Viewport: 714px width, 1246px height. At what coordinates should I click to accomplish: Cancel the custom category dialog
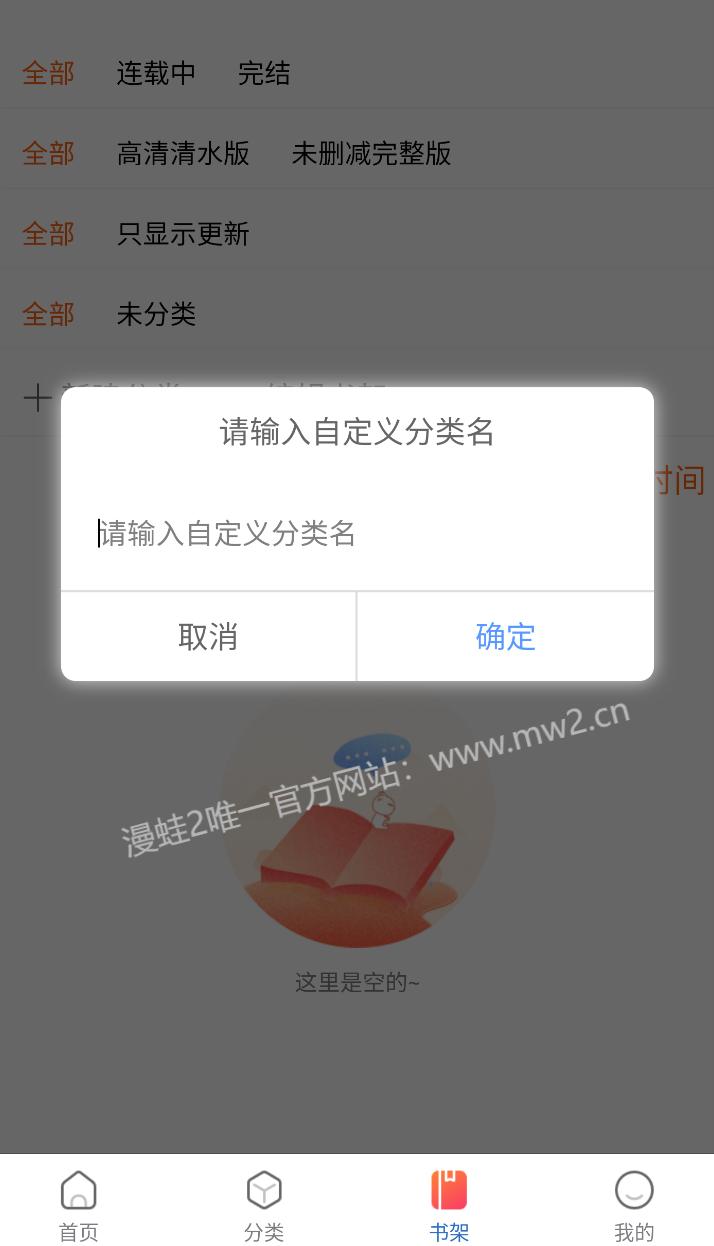tap(208, 637)
